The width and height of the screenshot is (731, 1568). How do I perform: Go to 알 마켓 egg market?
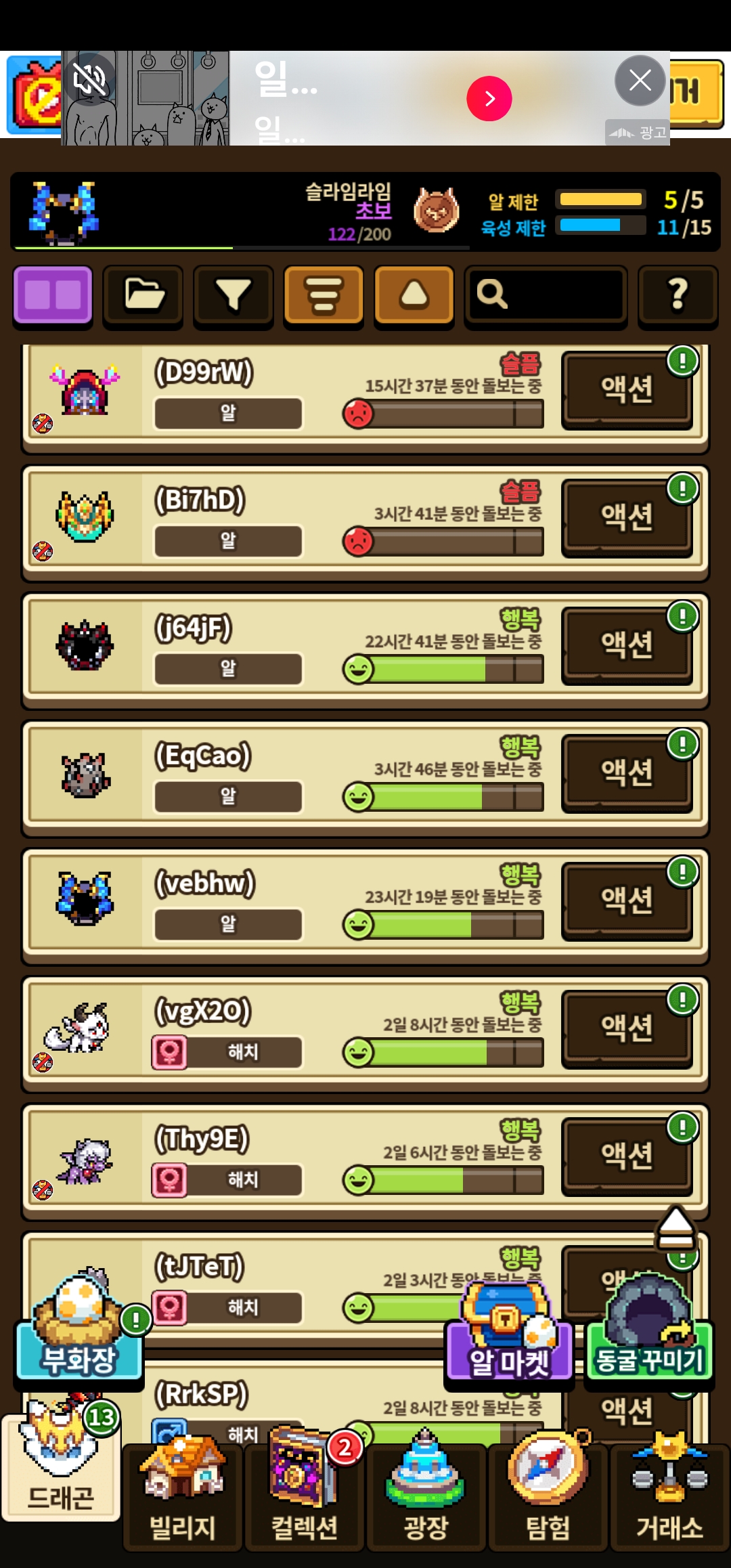coord(509,1347)
